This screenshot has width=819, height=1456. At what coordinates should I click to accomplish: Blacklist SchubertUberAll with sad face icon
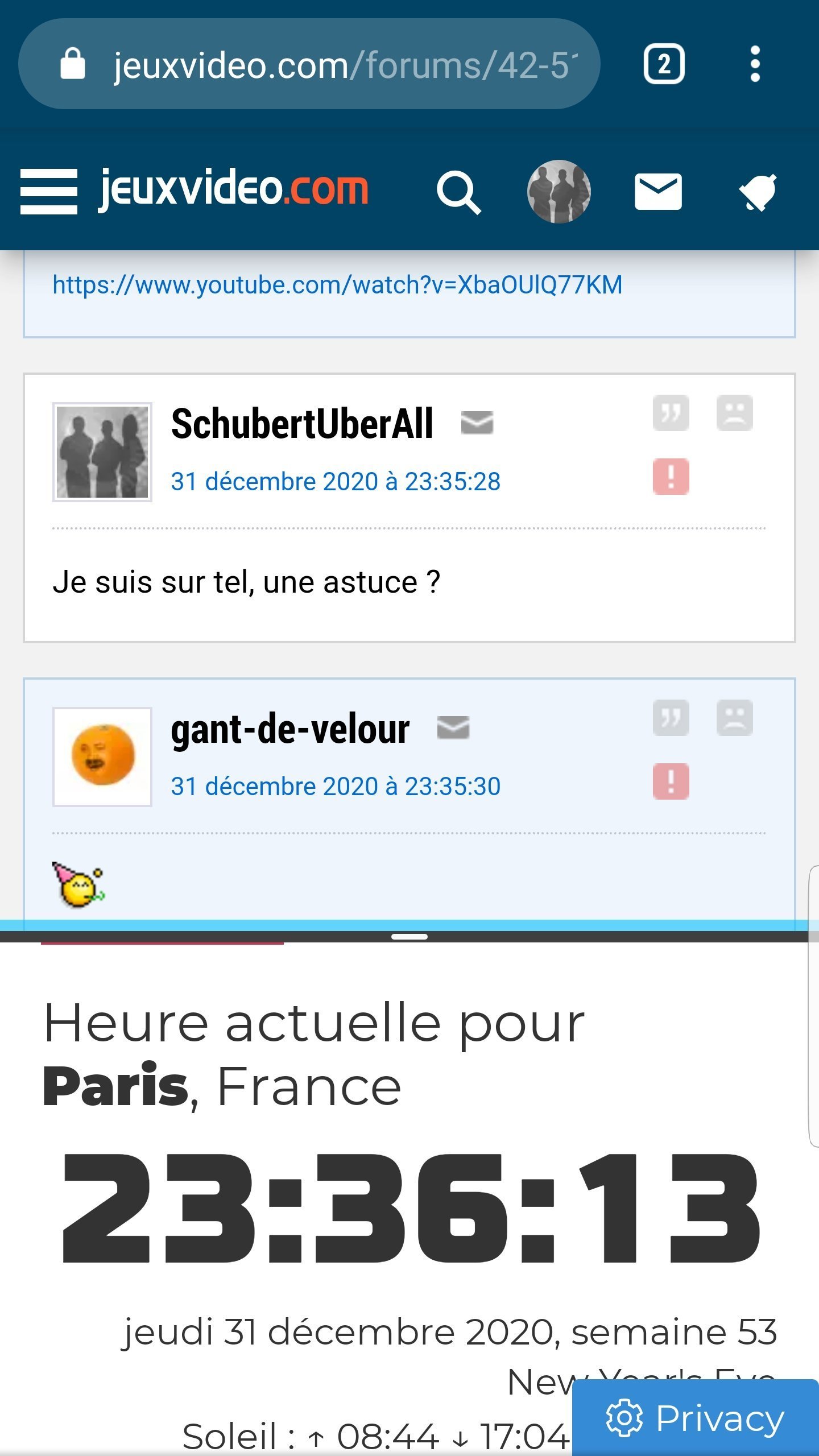[734, 413]
